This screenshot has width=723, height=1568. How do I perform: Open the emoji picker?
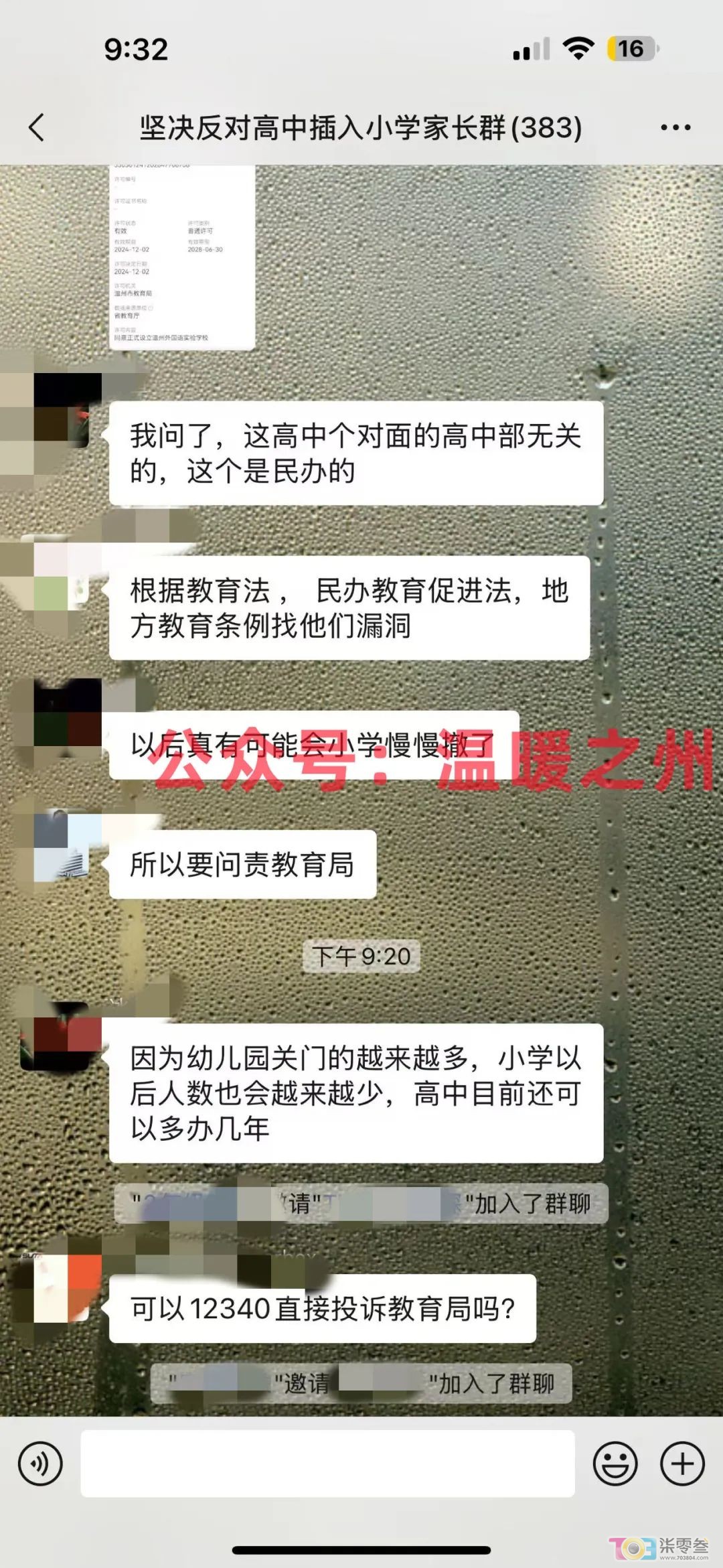coord(615,1464)
